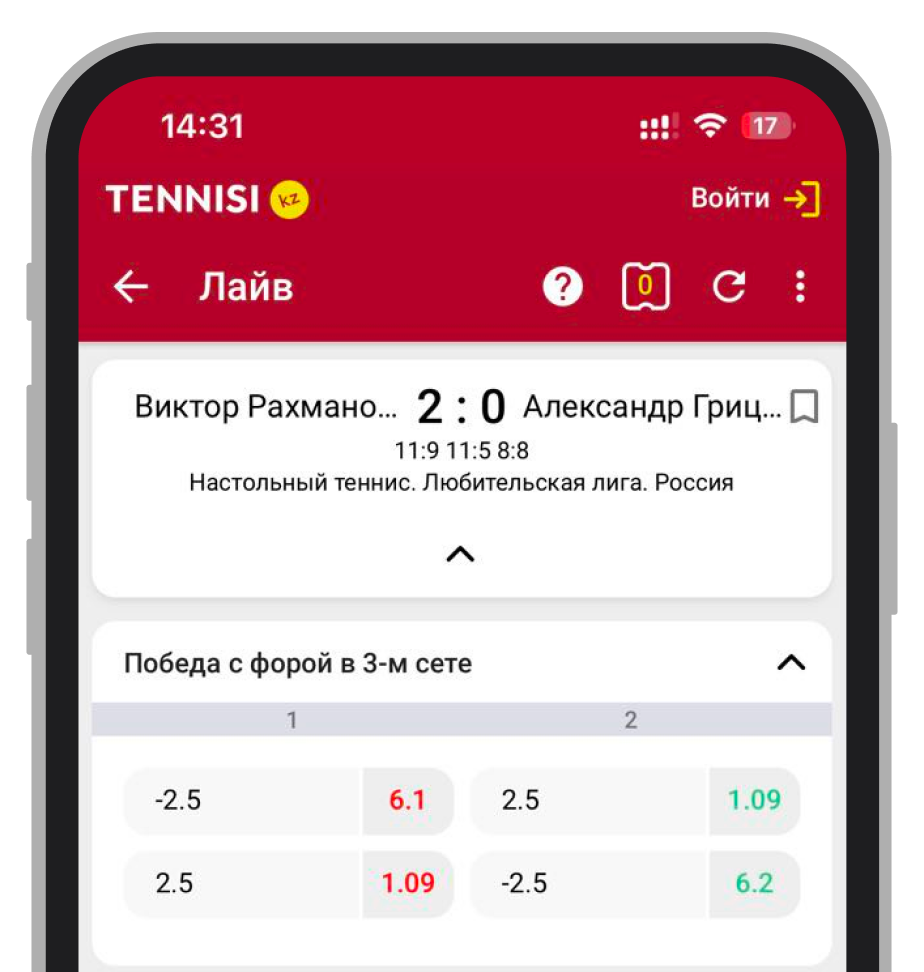Select player 1 handicap -2.5 at 6.1
The image size is (924, 972).
(288, 800)
